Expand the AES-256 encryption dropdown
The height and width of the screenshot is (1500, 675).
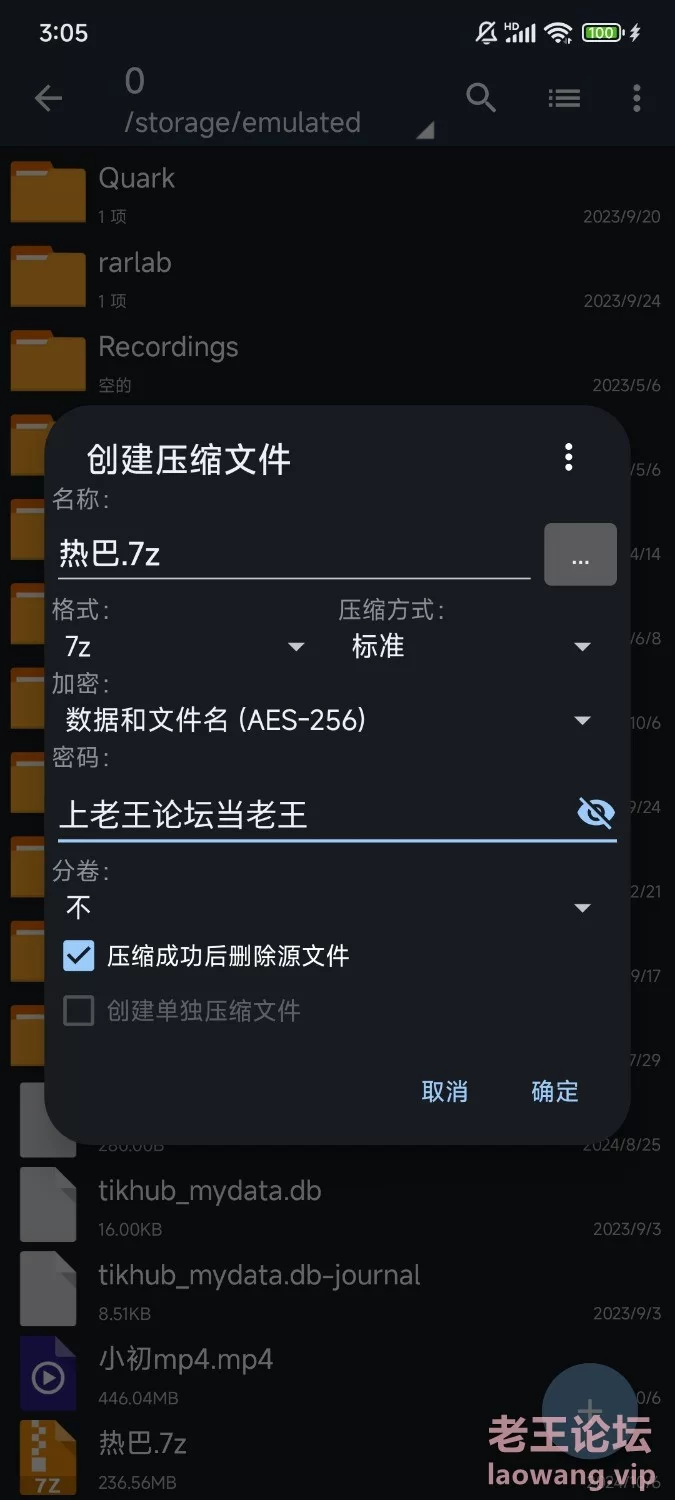click(x=328, y=720)
